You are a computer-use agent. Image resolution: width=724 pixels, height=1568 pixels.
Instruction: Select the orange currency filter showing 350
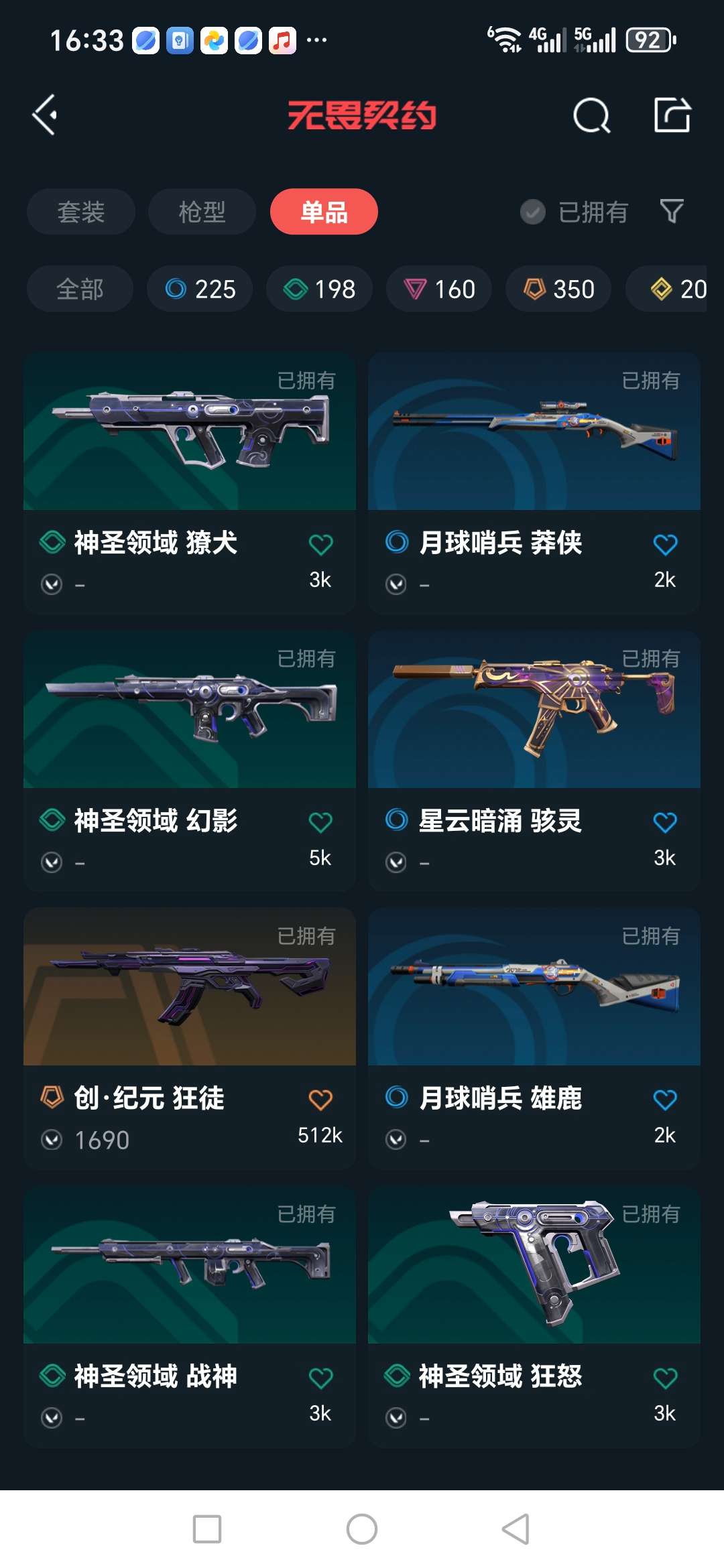(x=557, y=289)
